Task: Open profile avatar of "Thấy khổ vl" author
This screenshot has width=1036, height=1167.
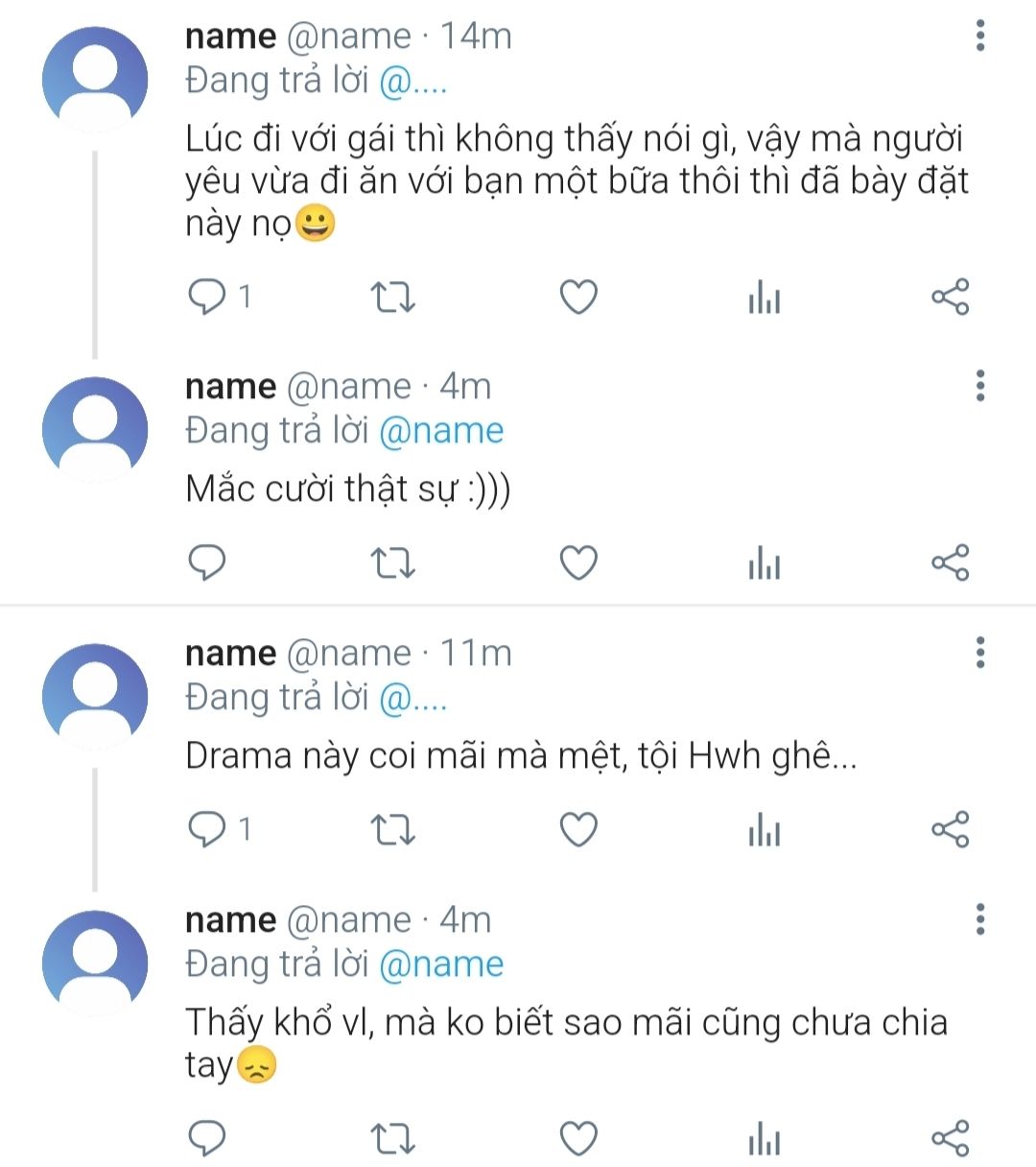Action: pos(95,963)
